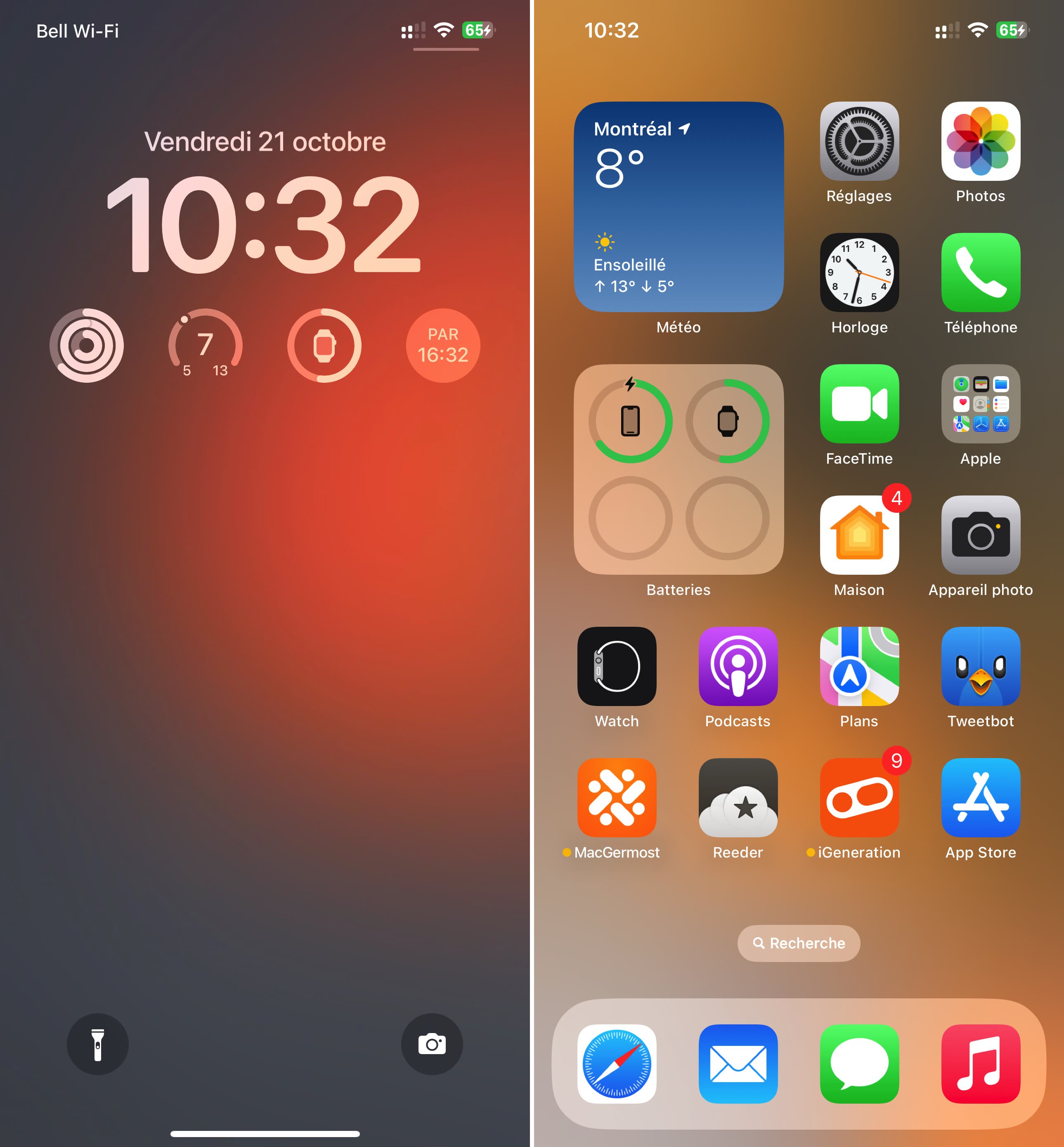Open the iGeneration app
This screenshot has width=1064, height=1147.
[859, 798]
